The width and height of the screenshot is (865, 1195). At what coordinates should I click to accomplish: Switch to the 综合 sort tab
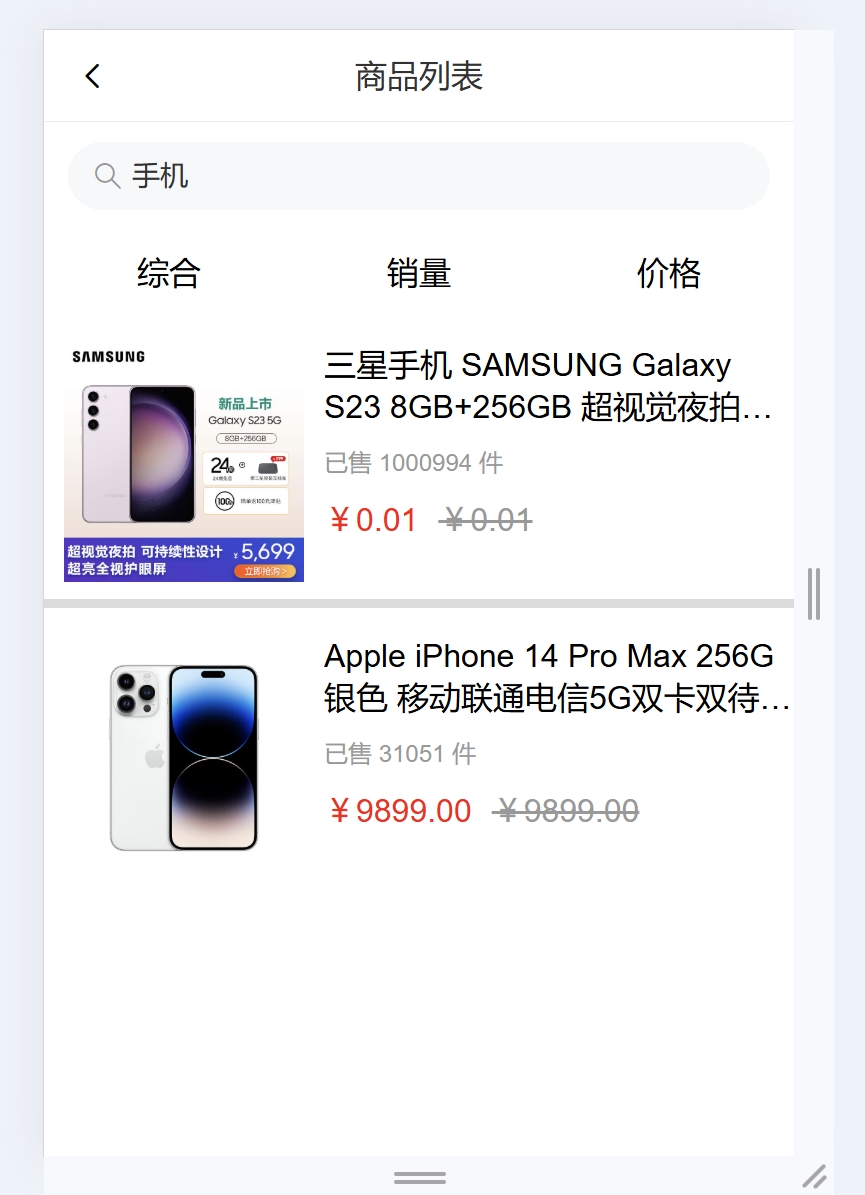click(169, 273)
